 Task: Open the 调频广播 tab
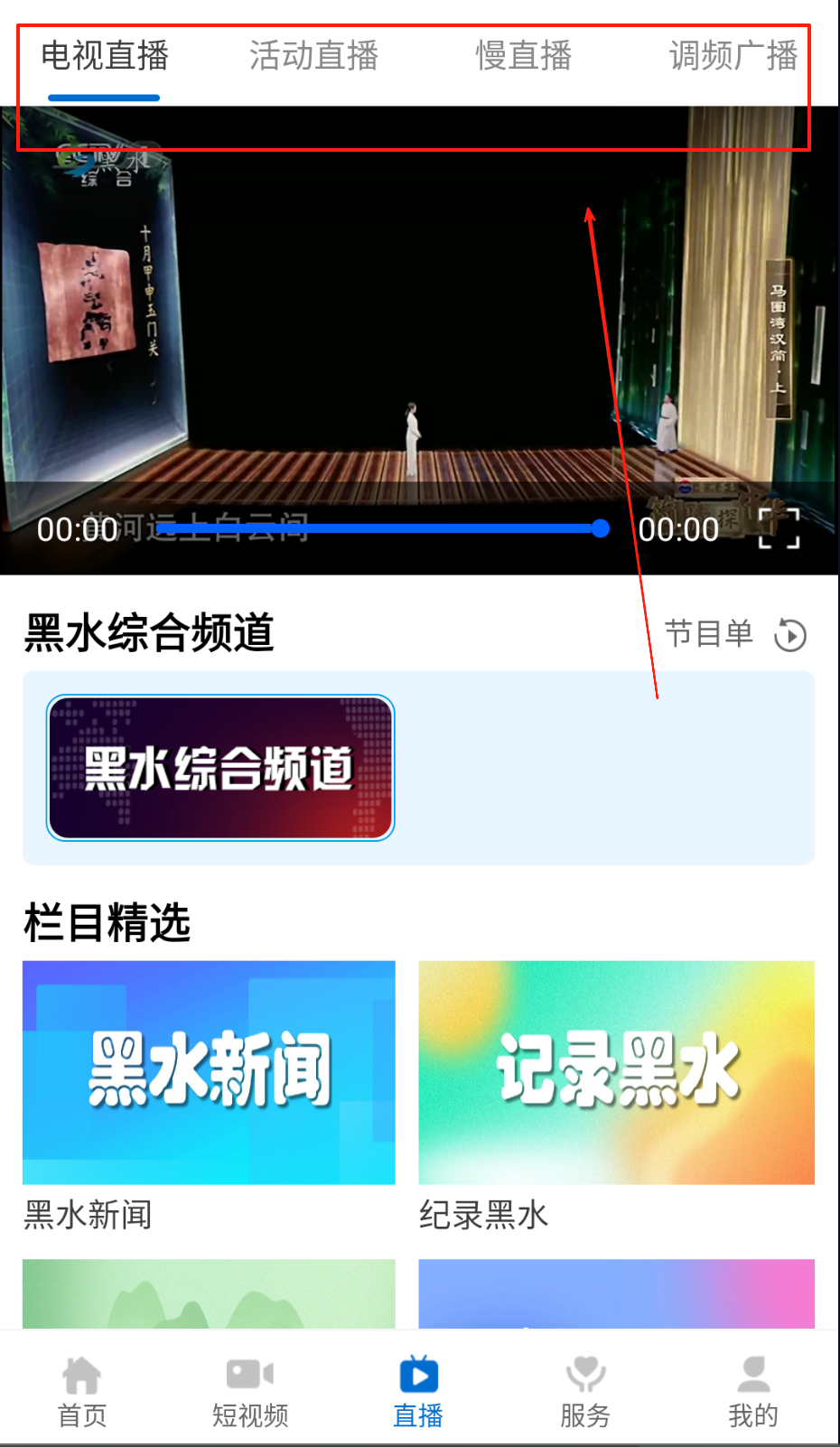tap(733, 56)
